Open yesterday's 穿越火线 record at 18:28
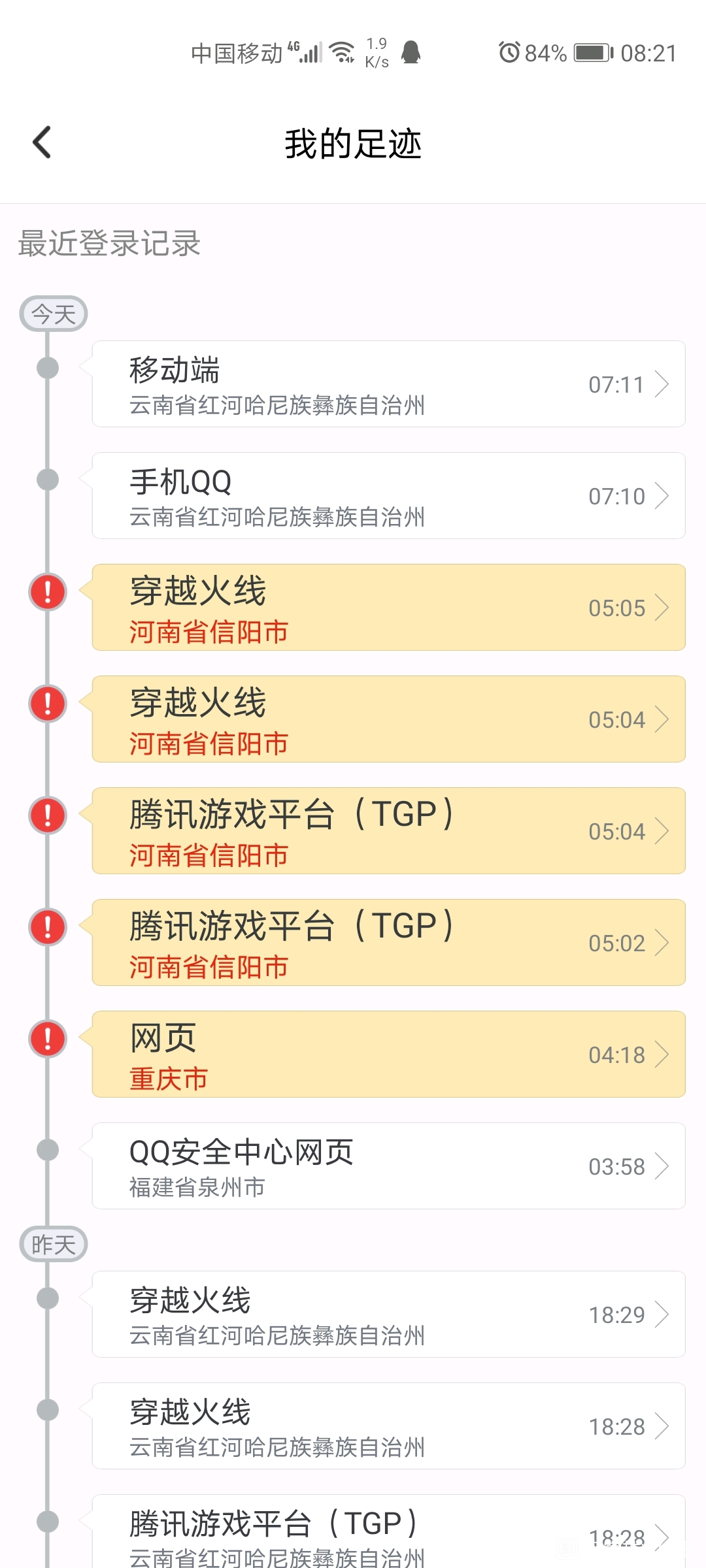The image size is (706, 1568). click(388, 1426)
